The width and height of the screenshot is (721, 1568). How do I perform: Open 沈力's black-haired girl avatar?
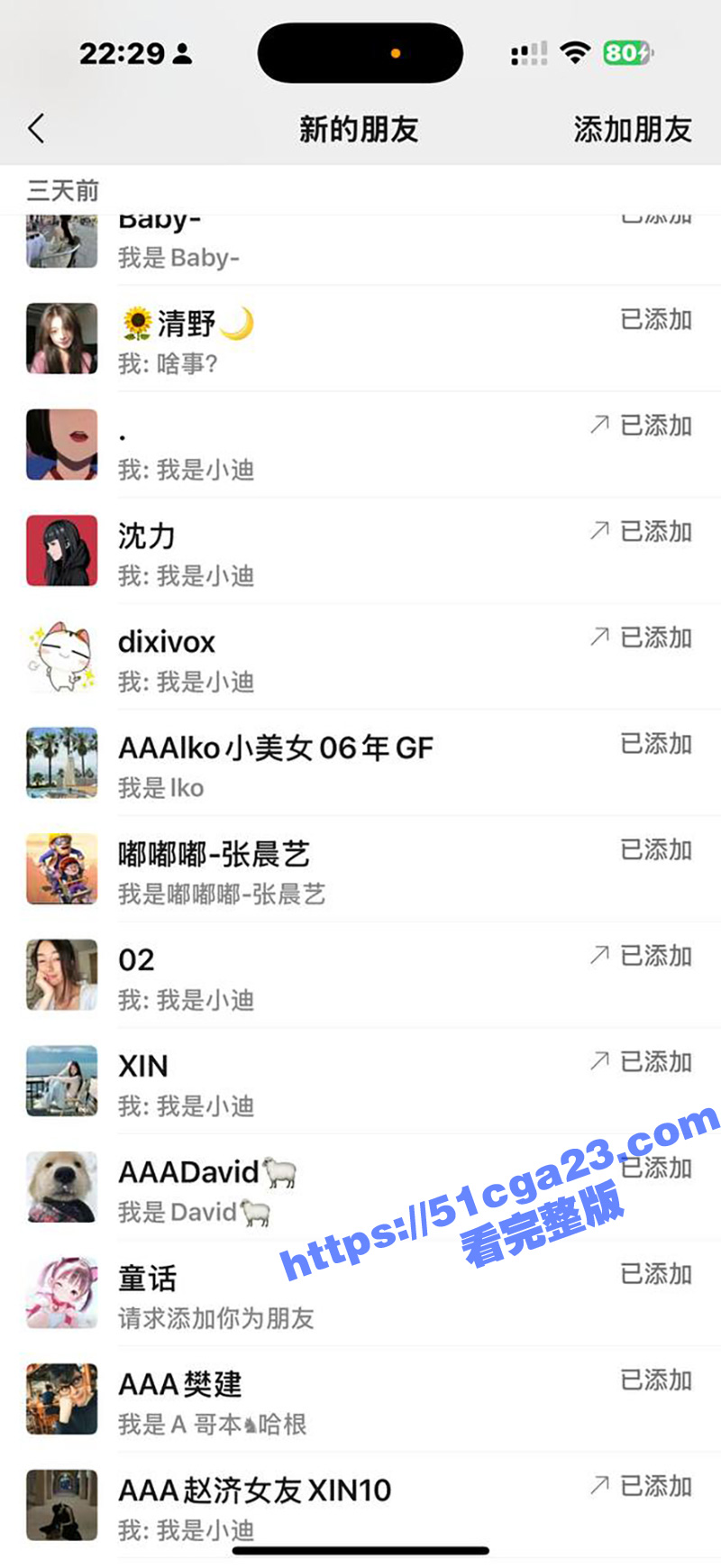click(x=61, y=550)
